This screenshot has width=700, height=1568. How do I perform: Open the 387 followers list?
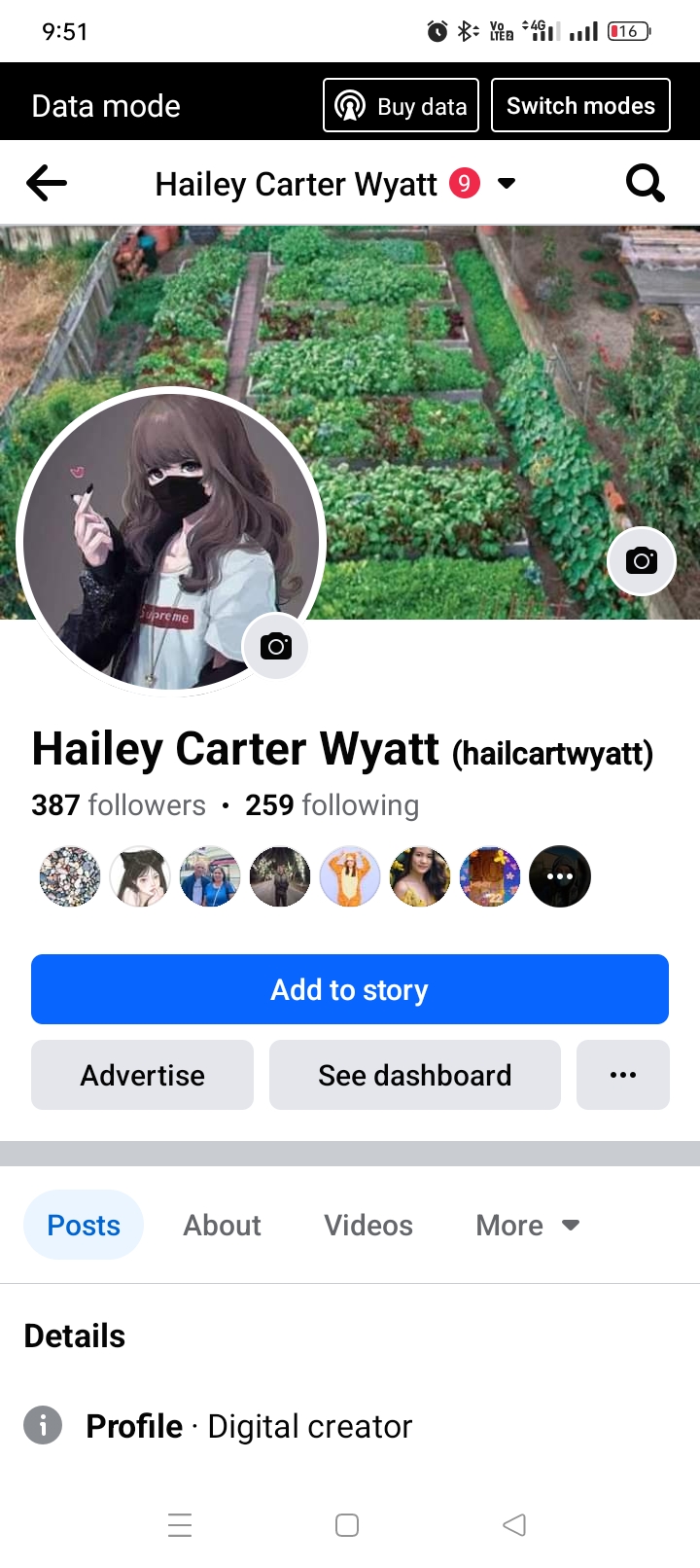(x=119, y=805)
